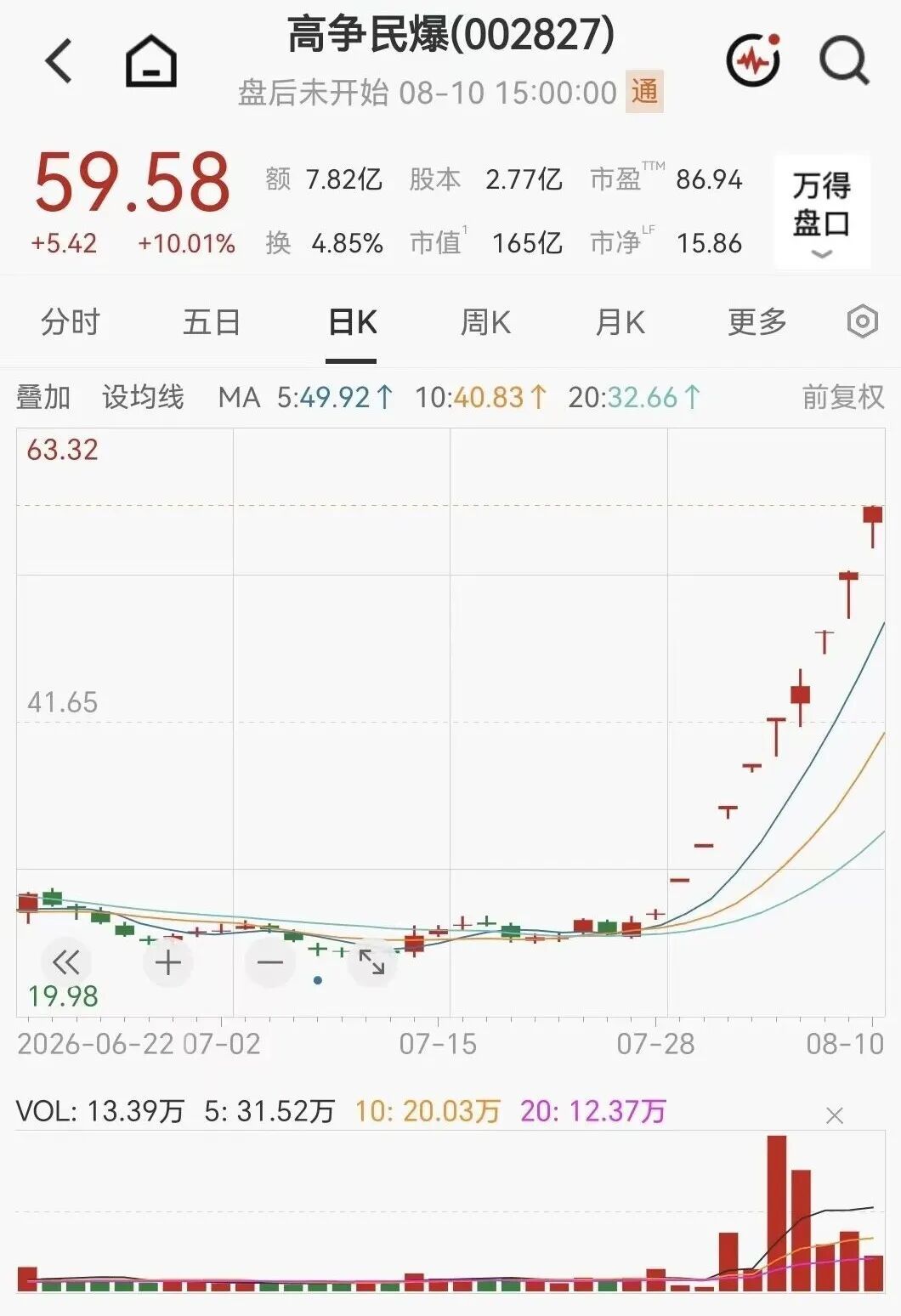Expand chart to fullscreen
Screen dimensions: 901x1316
click(371, 962)
